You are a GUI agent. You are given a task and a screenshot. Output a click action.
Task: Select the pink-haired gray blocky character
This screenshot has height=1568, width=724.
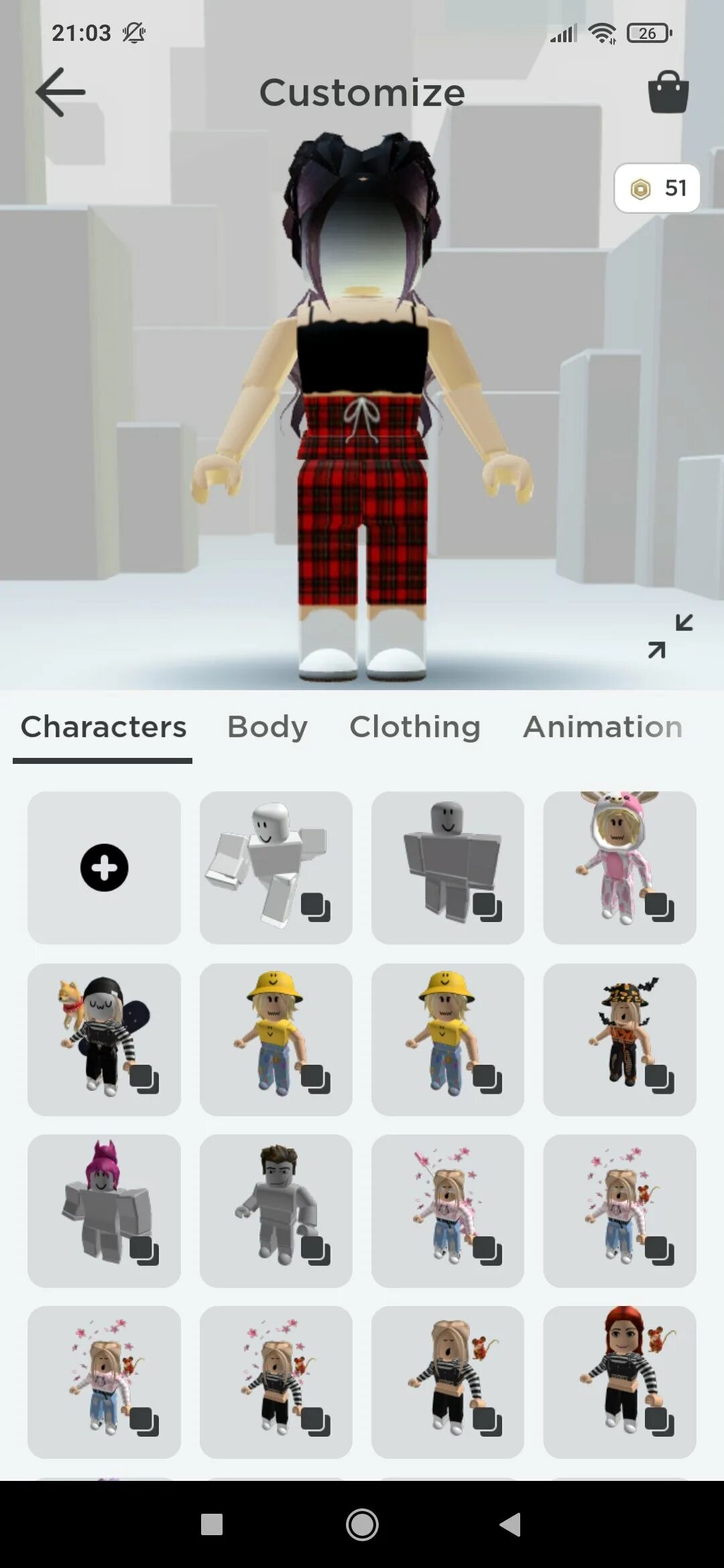click(104, 1211)
